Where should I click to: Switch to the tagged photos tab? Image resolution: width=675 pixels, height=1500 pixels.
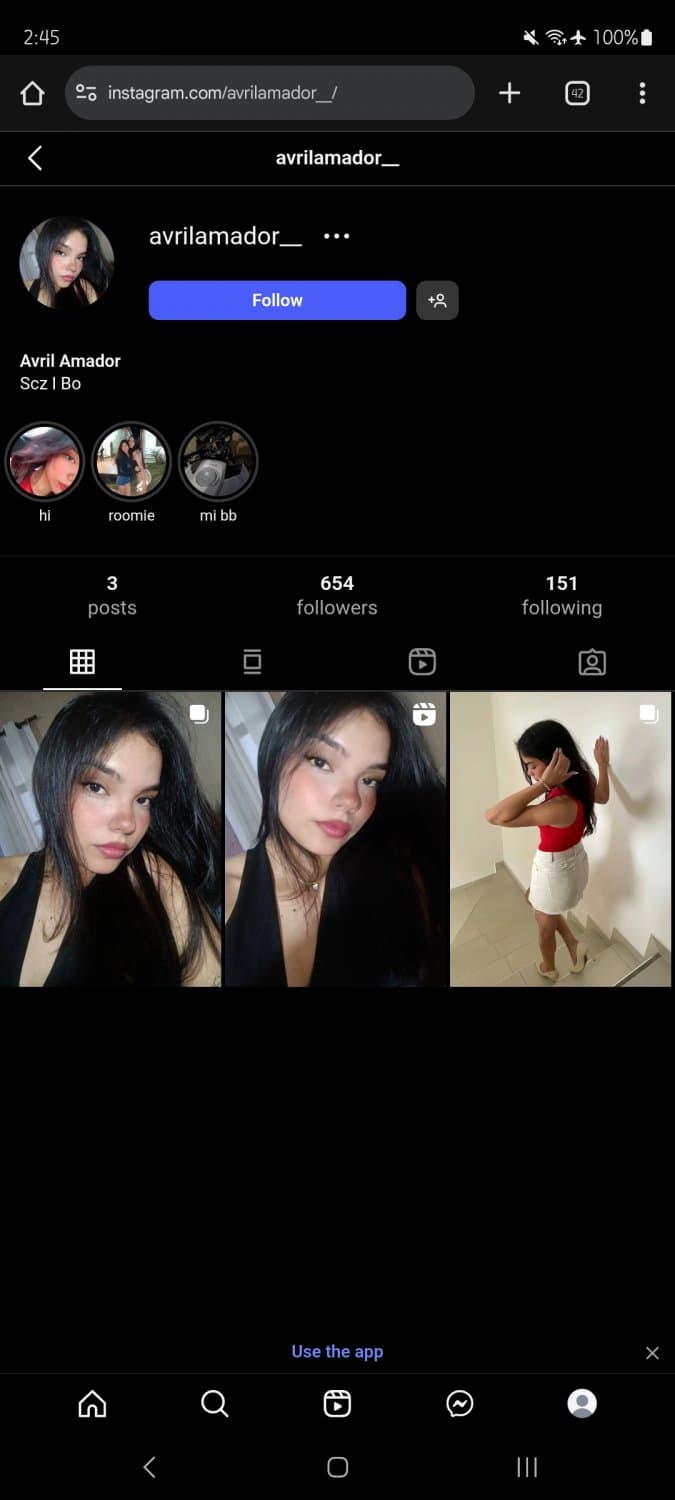pos(592,662)
